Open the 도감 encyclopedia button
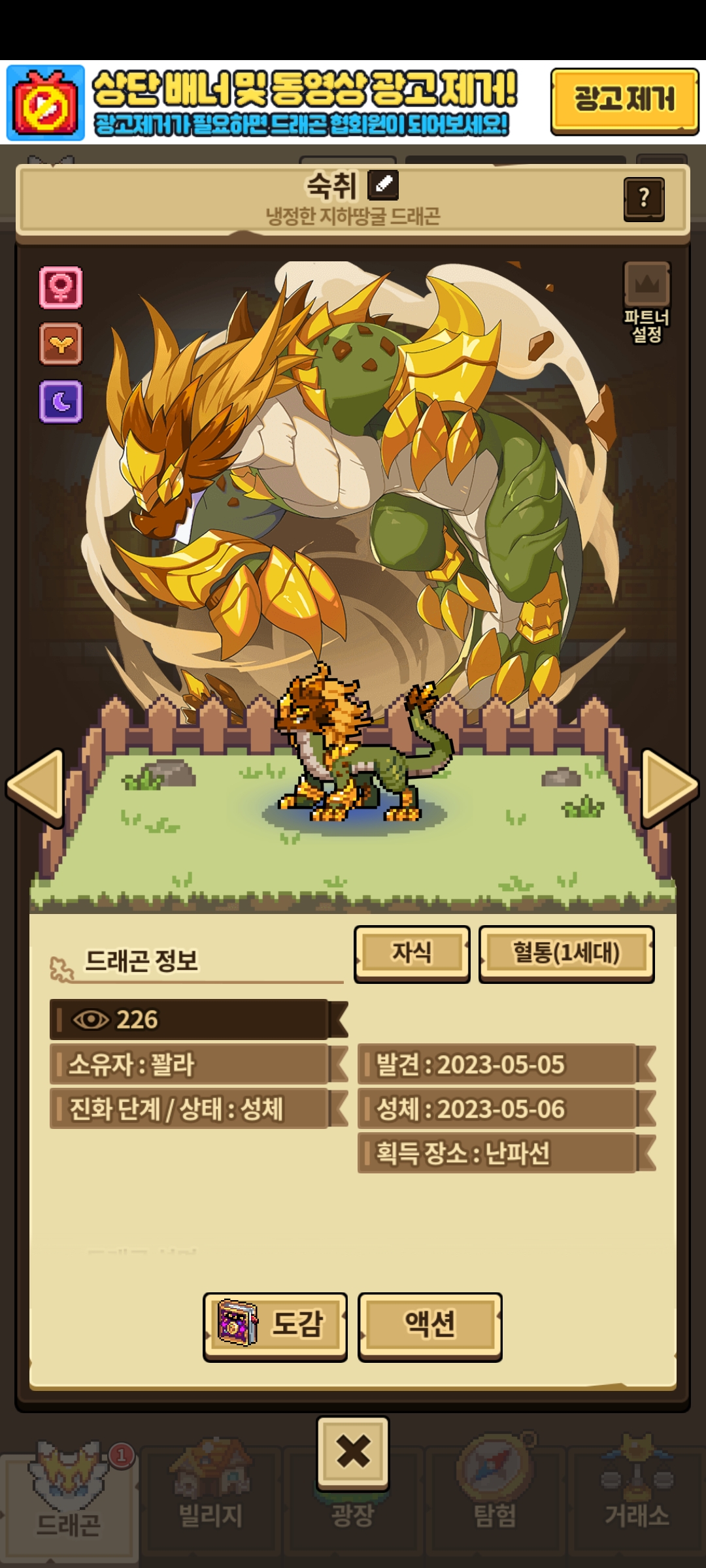Viewport: 706px width, 1568px height. pos(275,1326)
